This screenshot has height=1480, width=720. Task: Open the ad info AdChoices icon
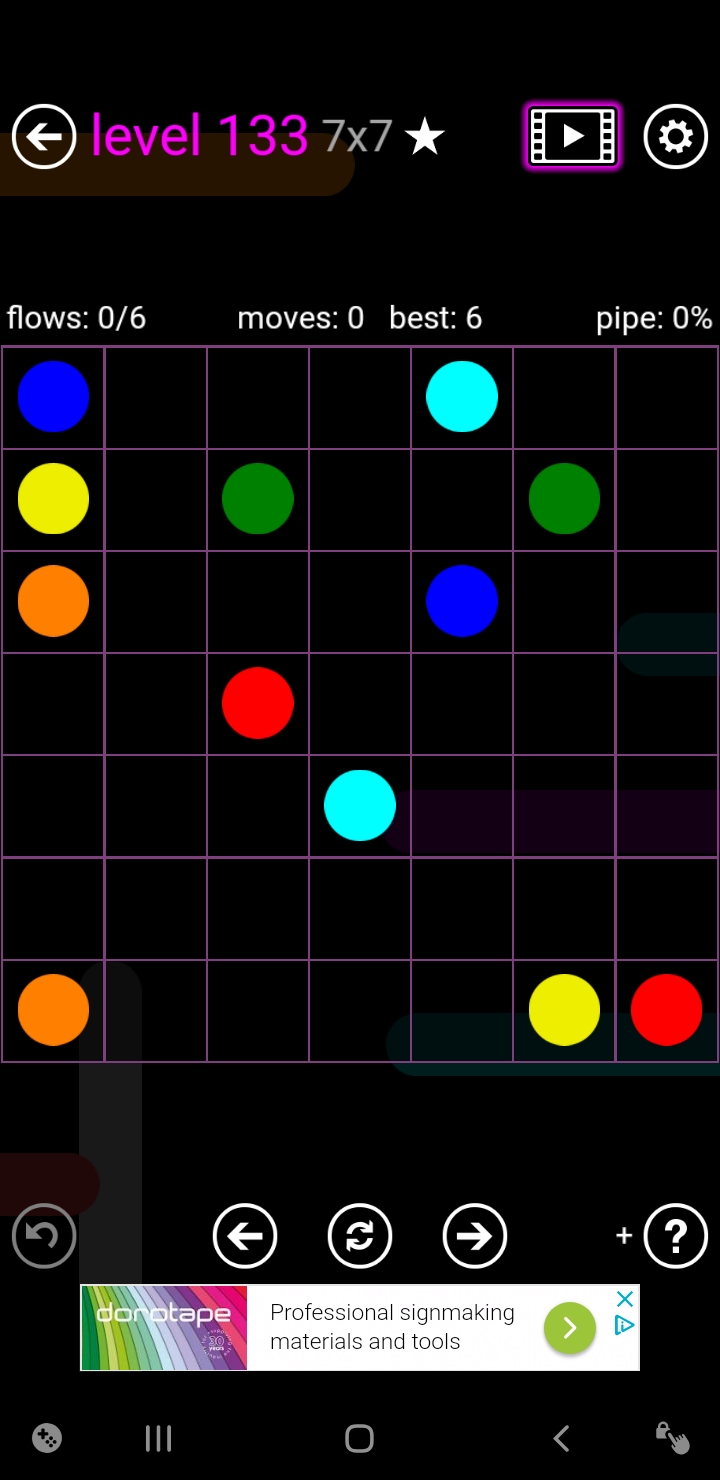[625, 1325]
